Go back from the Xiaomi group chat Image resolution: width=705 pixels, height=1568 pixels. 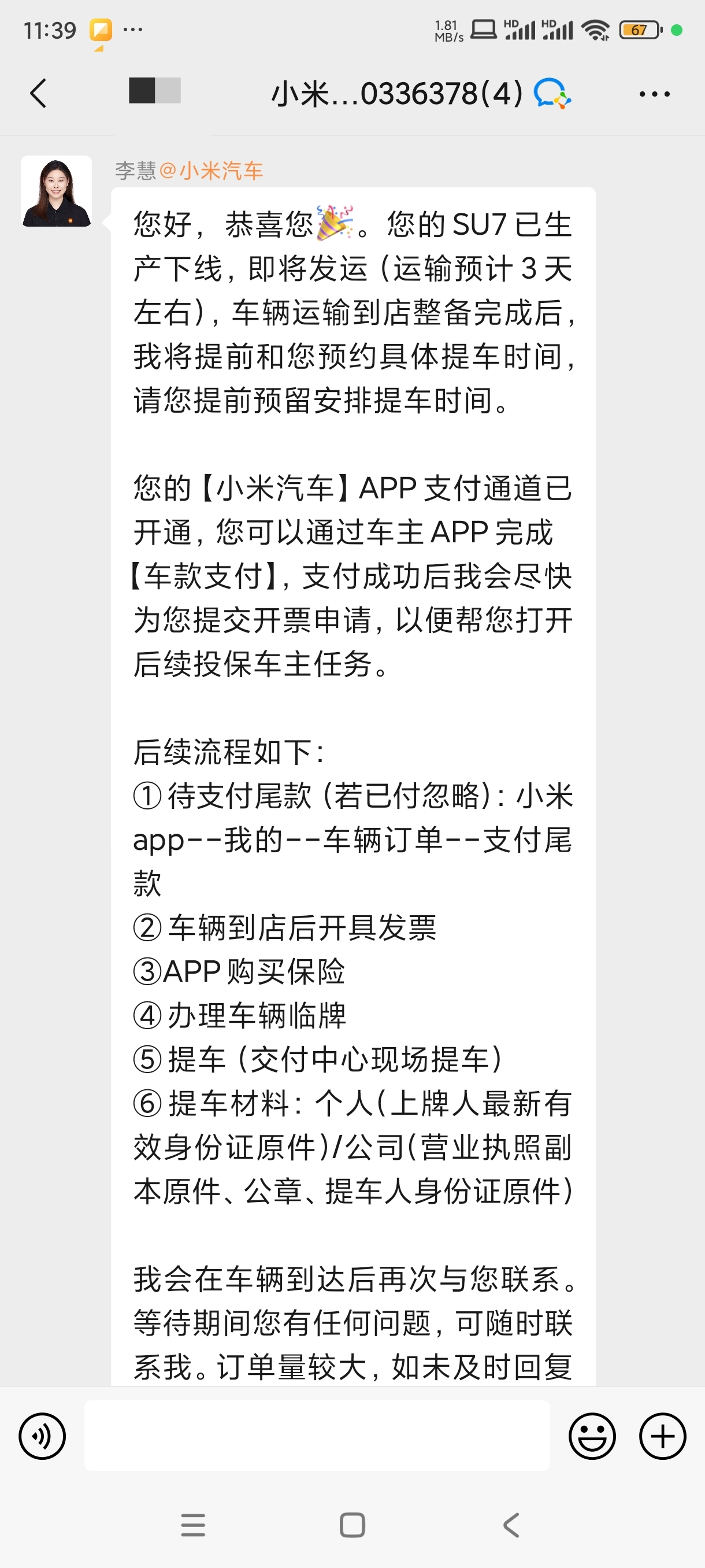[x=38, y=94]
